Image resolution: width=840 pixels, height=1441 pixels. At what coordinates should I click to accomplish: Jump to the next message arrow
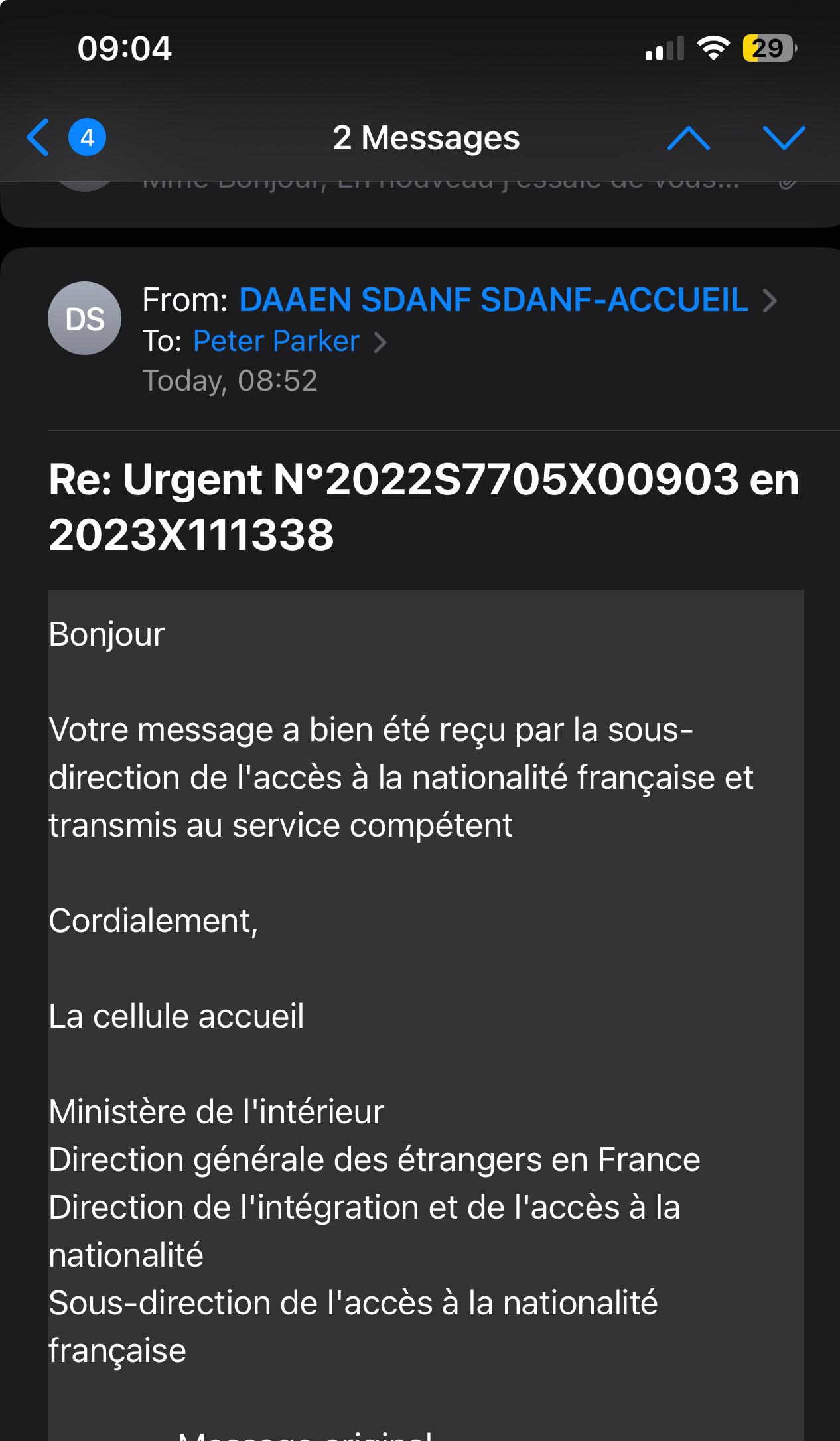(784, 138)
